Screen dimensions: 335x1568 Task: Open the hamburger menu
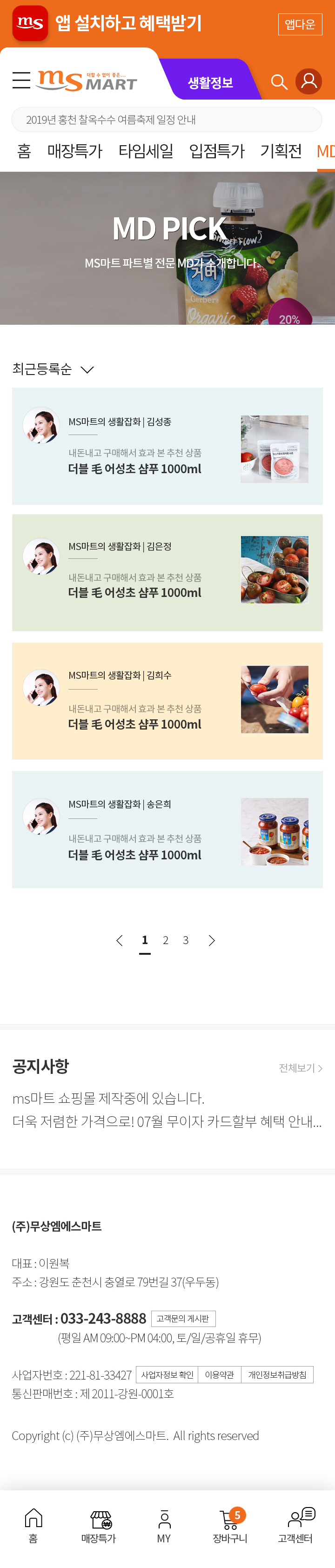coord(21,80)
